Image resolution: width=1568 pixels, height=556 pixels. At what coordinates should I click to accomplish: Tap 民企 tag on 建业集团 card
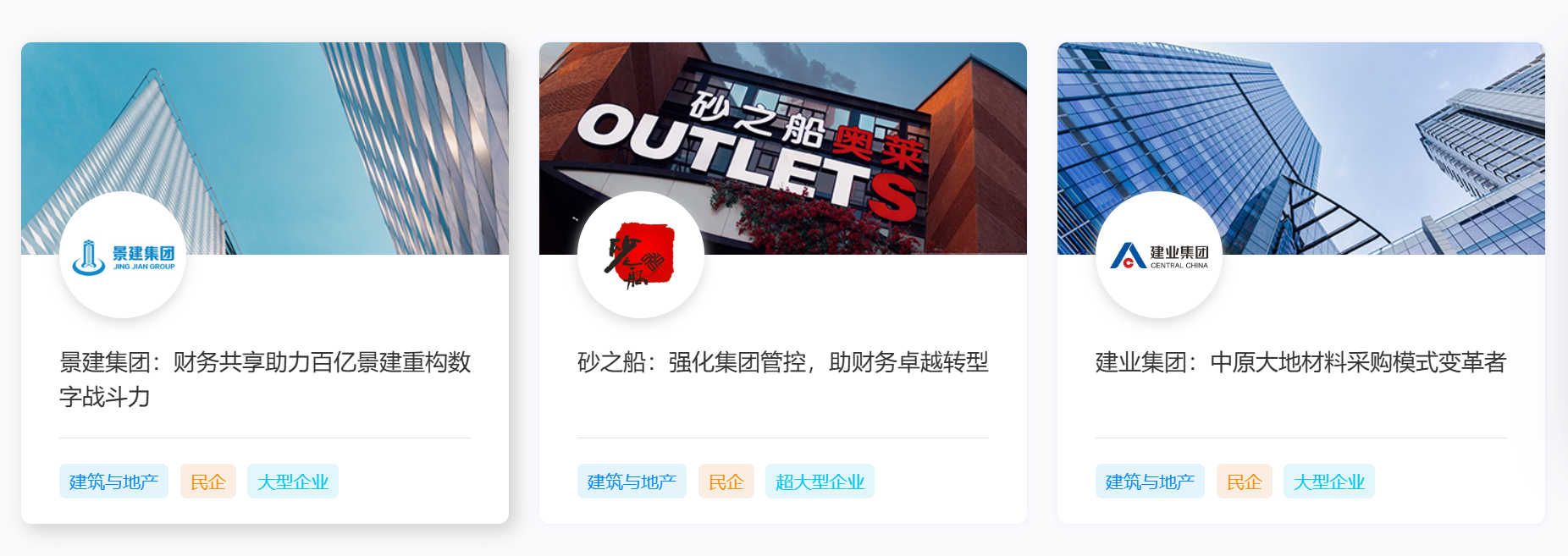(x=1244, y=482)
